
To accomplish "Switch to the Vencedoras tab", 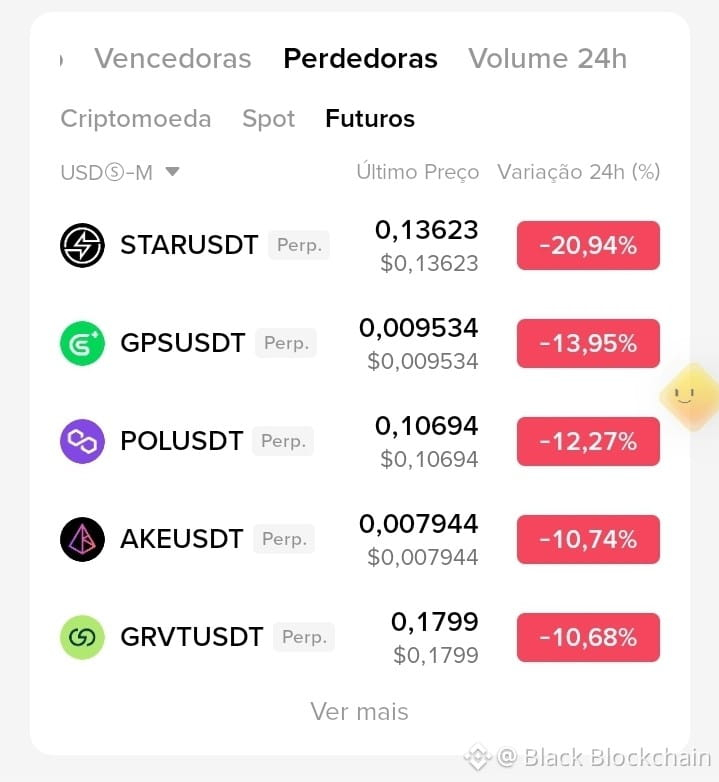I will pyautogui.click(x=173, y=58).
